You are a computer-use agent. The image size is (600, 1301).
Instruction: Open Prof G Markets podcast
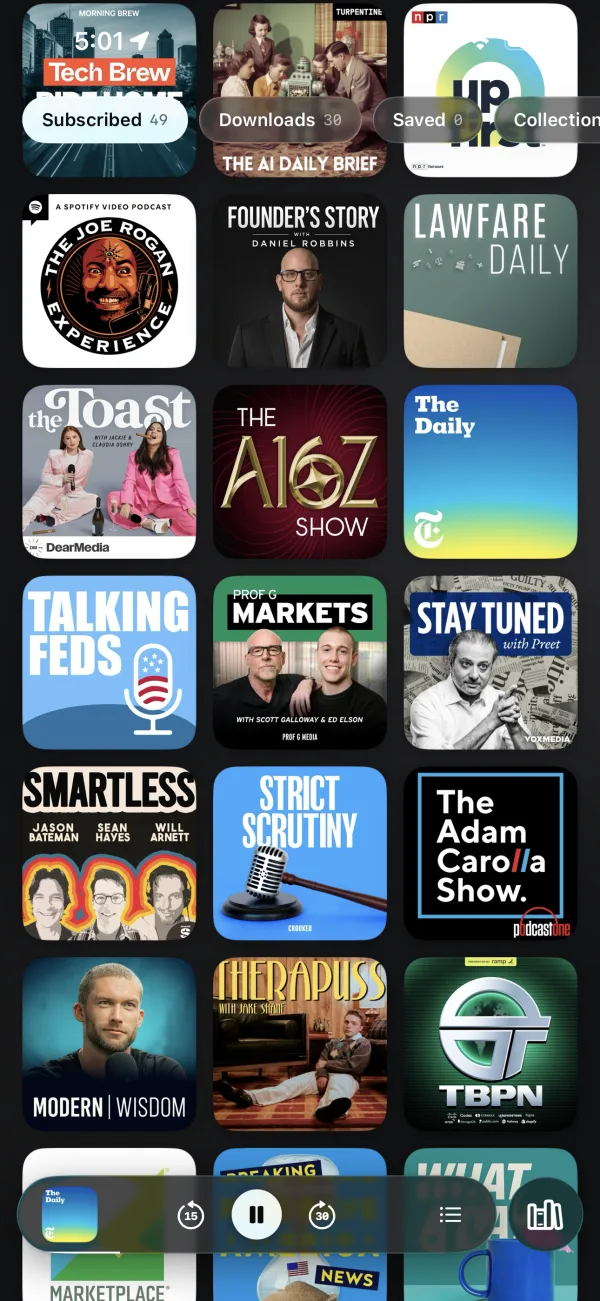coord(300,663)
